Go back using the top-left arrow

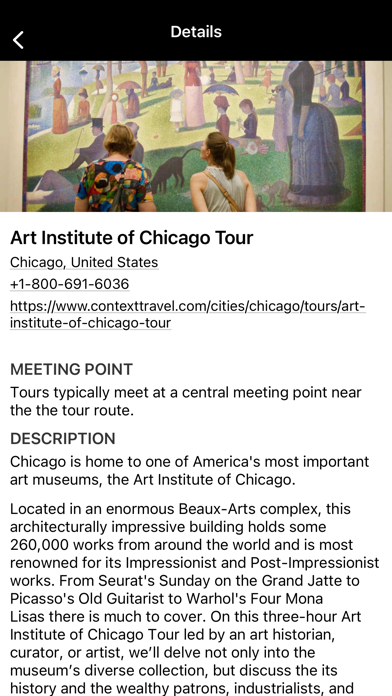(18, 40)
